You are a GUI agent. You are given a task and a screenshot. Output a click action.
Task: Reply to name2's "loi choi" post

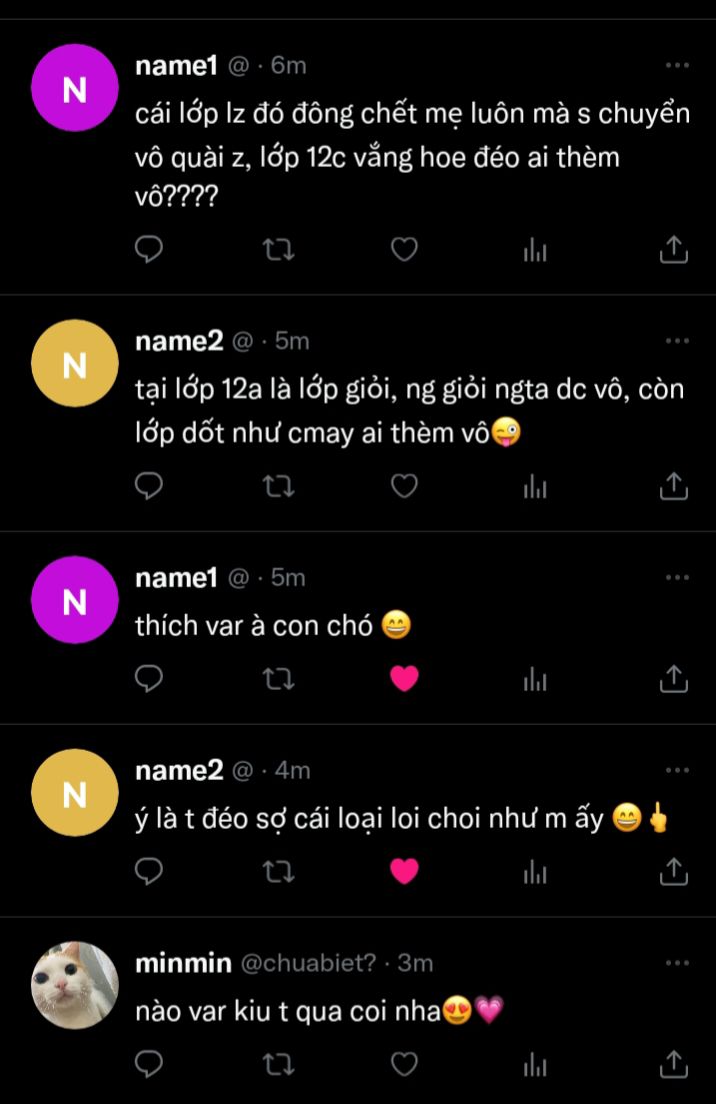coord(148,872)
